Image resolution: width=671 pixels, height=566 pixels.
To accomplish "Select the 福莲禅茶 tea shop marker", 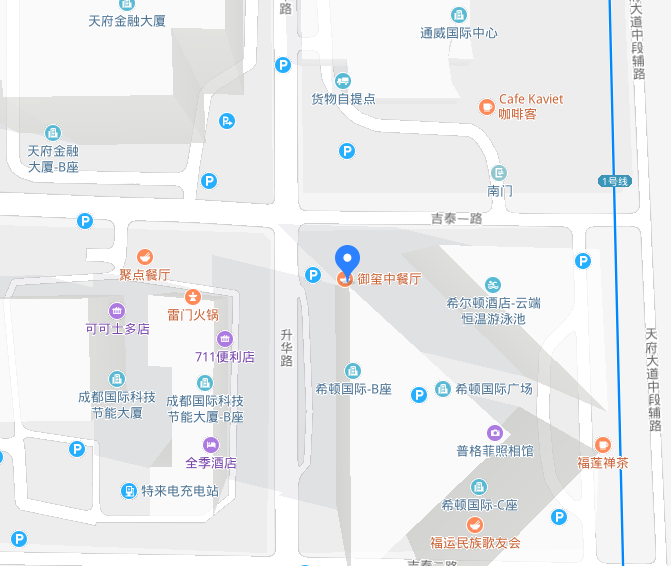I will coord(602,445).
